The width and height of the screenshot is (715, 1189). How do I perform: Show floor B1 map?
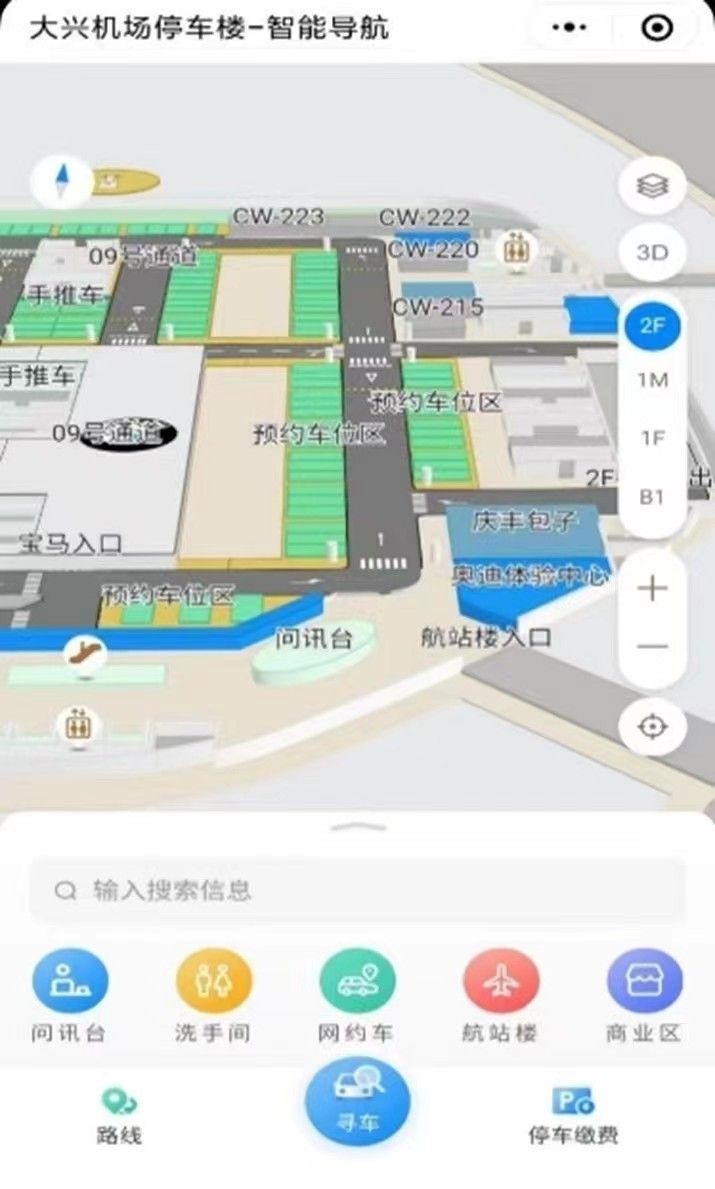[652, 496]
